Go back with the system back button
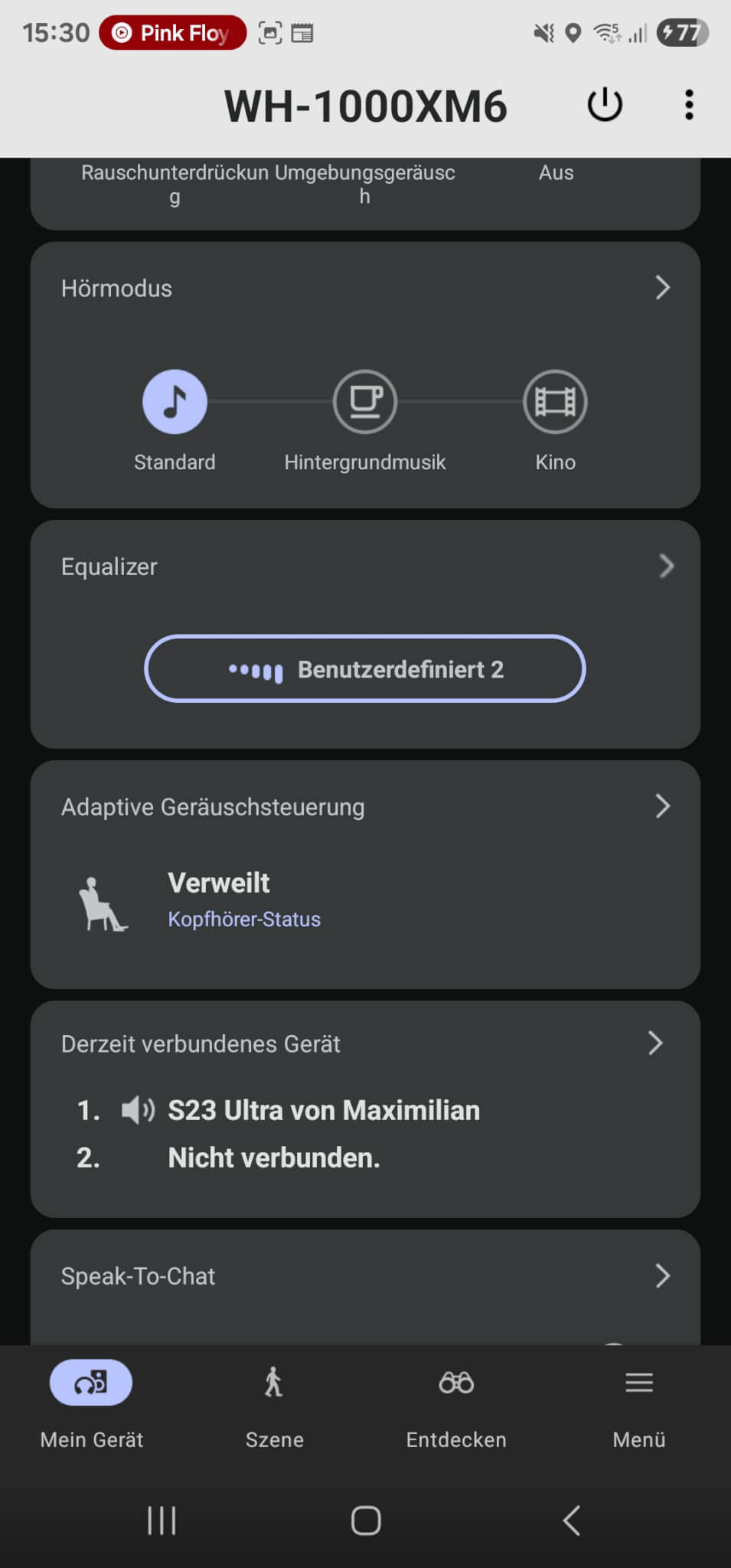This screenshot has width=731, height=1568. (x=571, y=1521)
